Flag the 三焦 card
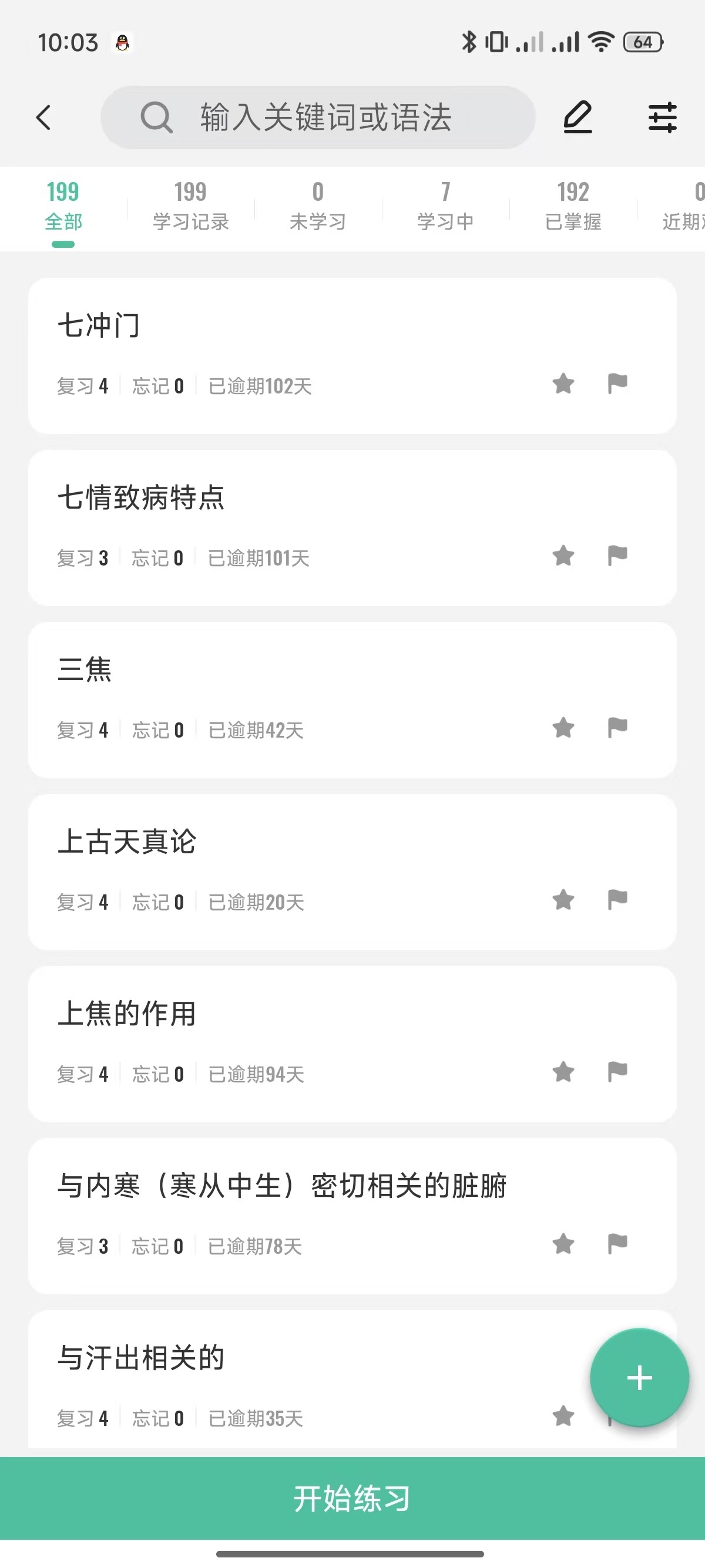The width and height of the screenshot is (705, 1568). pos(617,728)
